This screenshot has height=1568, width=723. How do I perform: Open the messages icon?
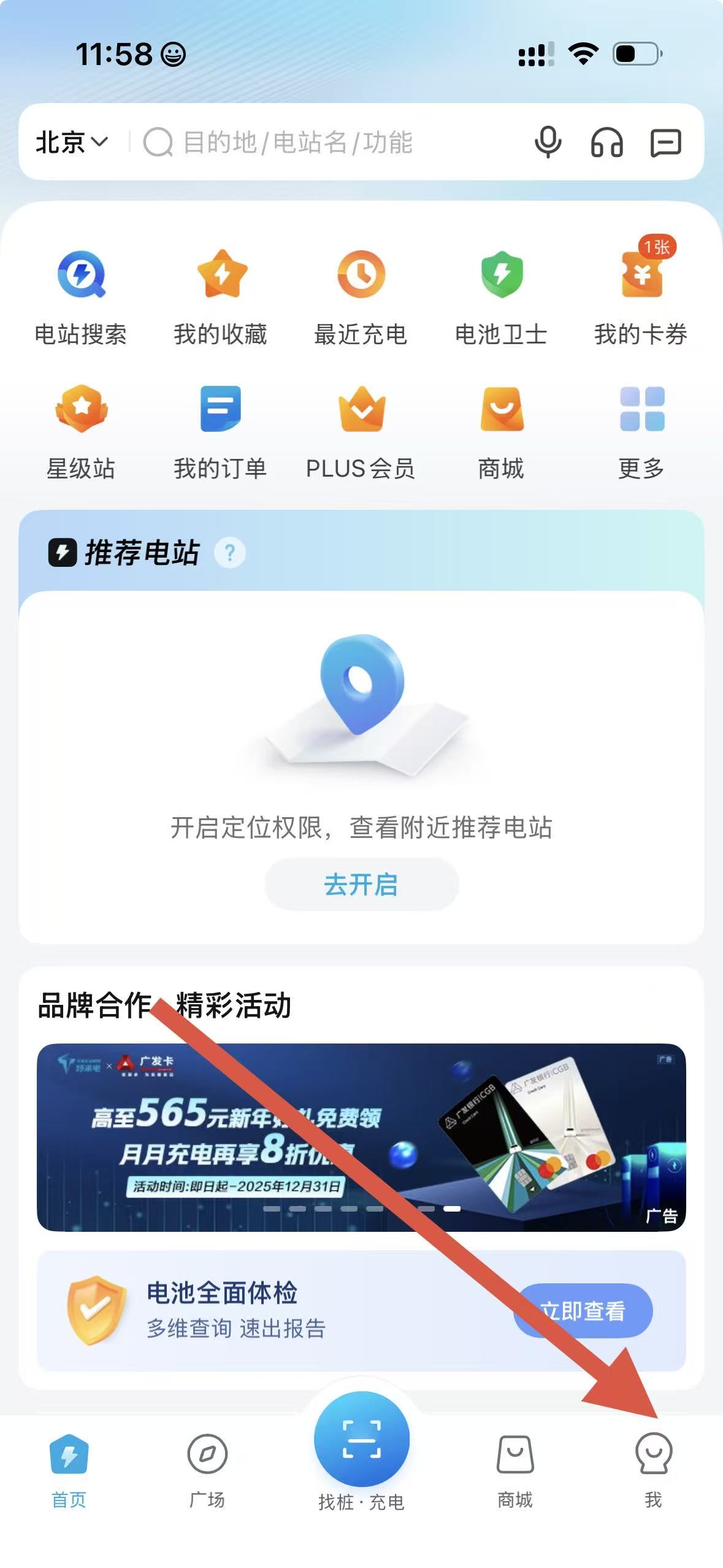pyautogui.click(x=665, y=142)
